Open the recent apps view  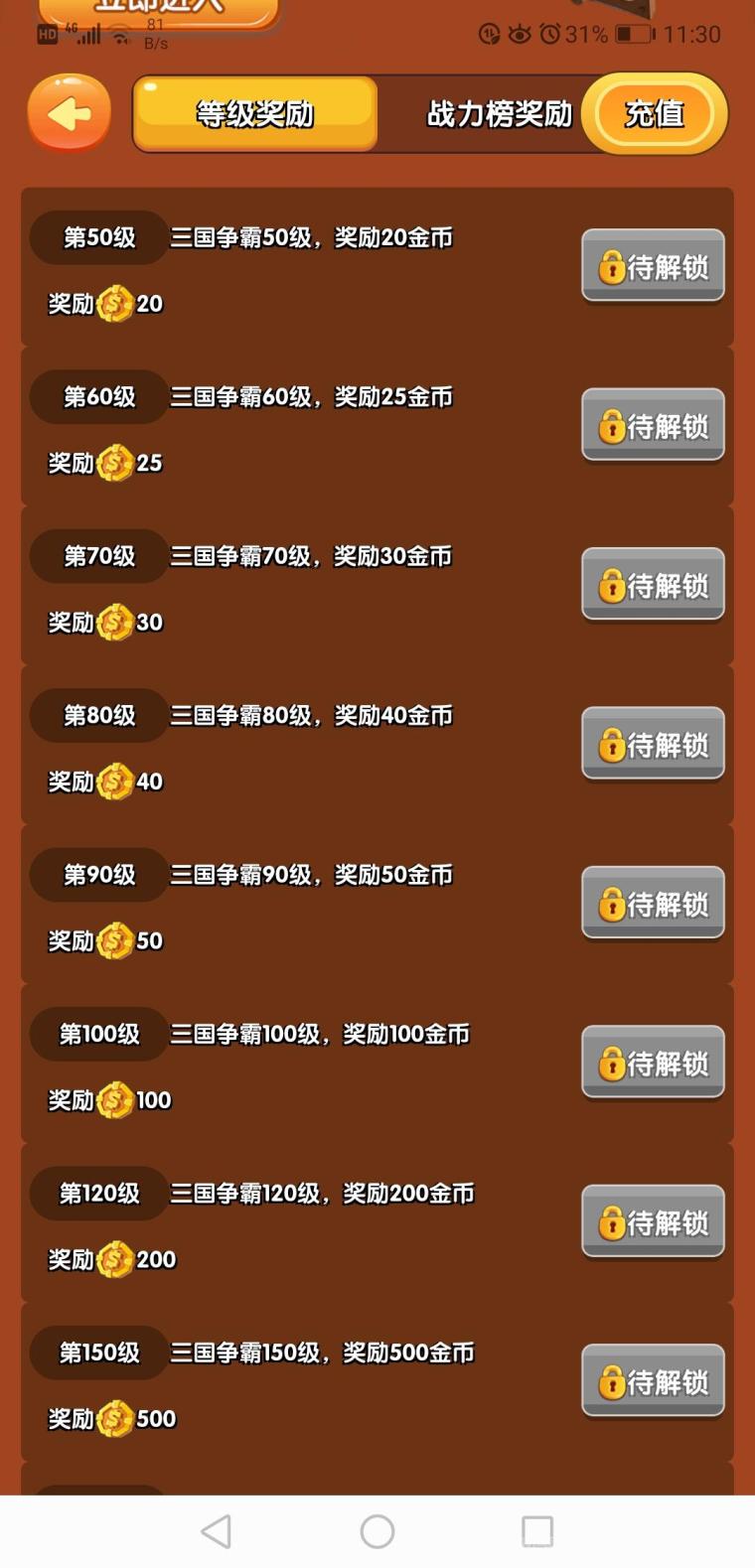[537, 1531]
